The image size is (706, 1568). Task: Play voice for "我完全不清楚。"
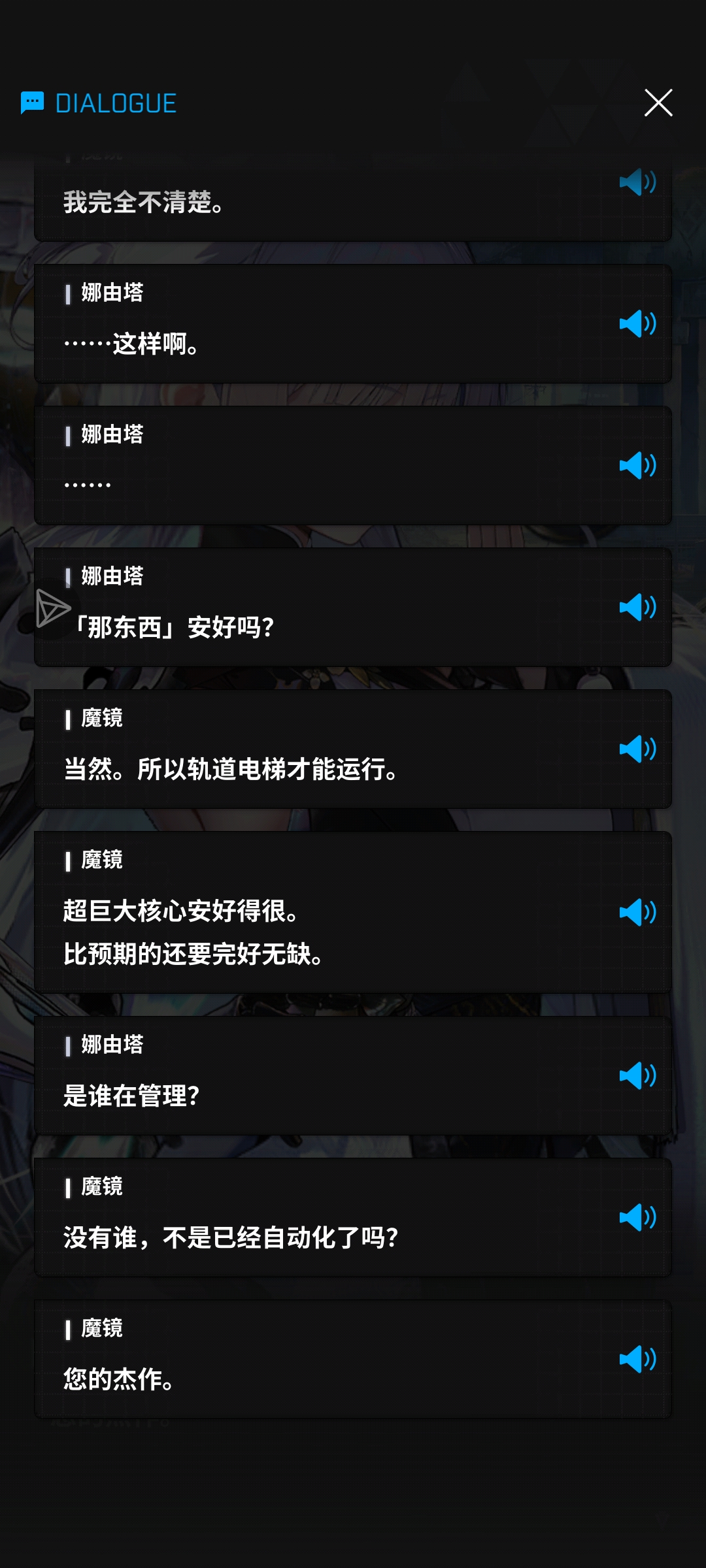pos(637,182)
